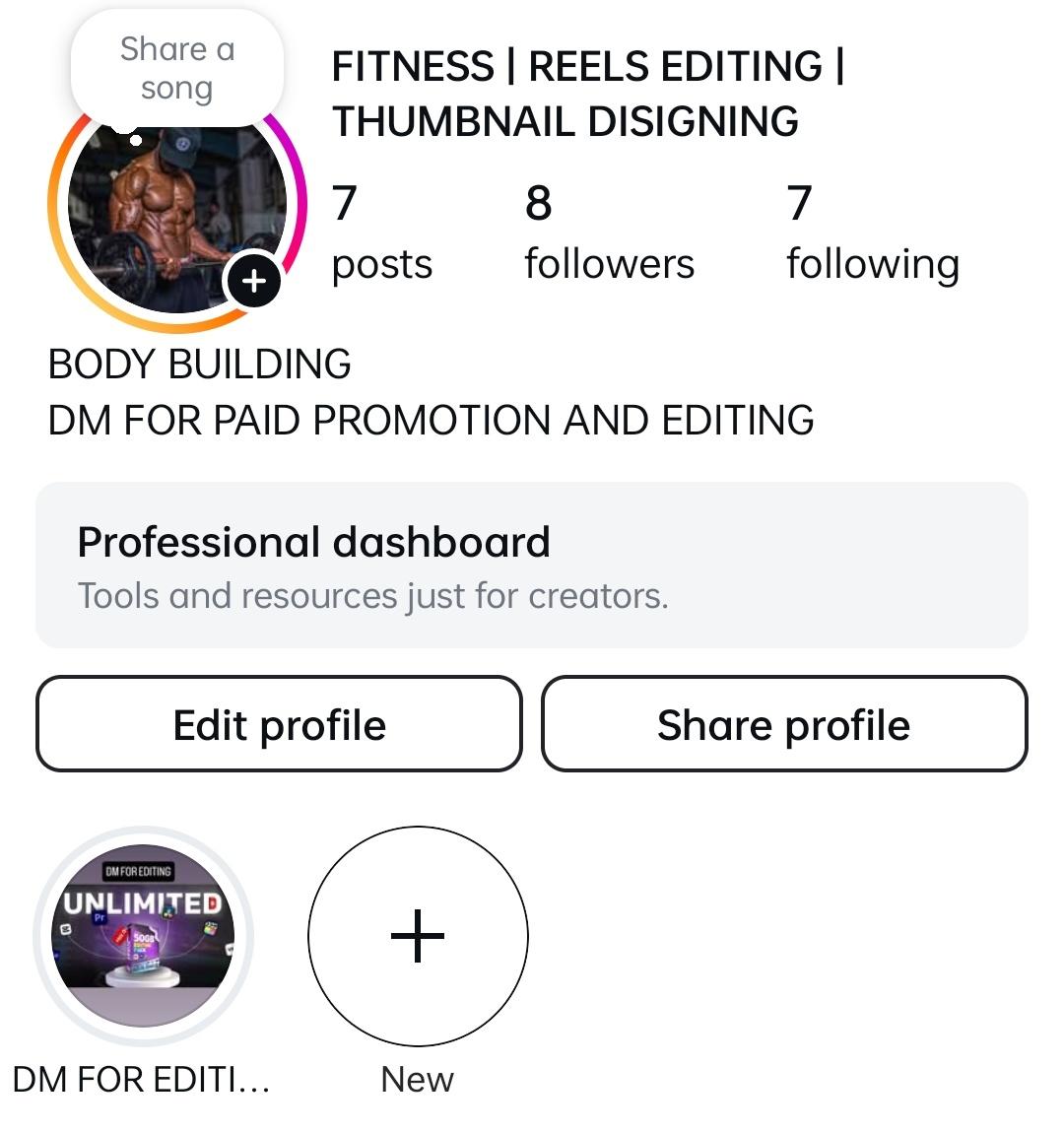Screen dimensions: 1064x1133
Task: Tap the word following below the number 7
Action: point(872,263)
